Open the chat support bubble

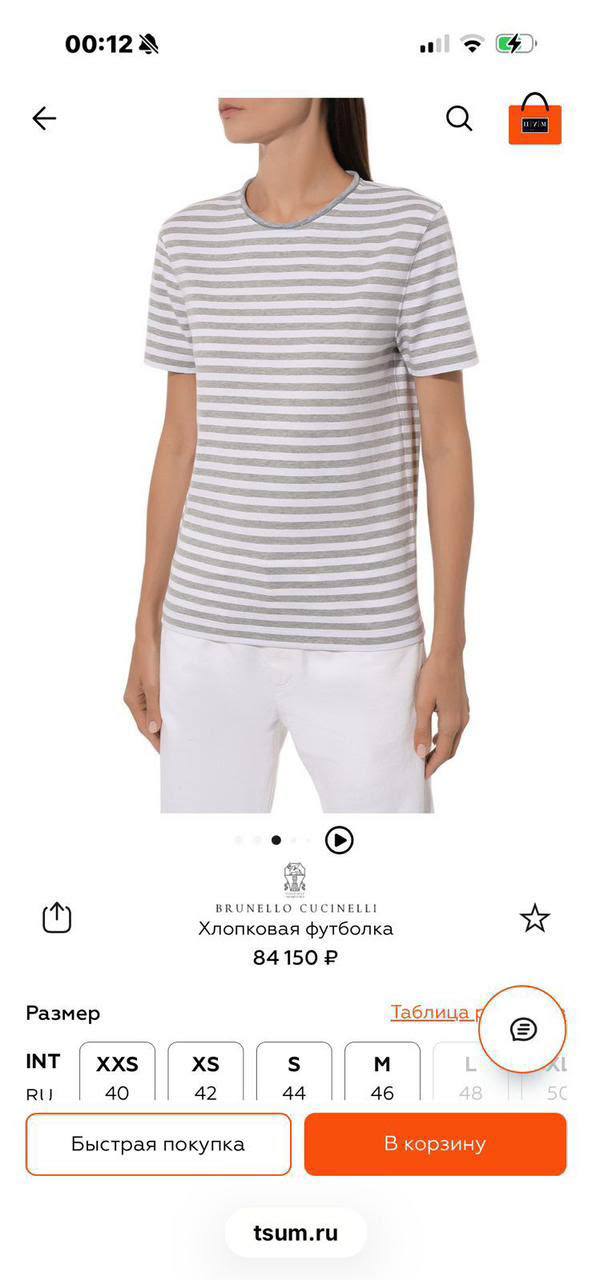coord(523,1029)
